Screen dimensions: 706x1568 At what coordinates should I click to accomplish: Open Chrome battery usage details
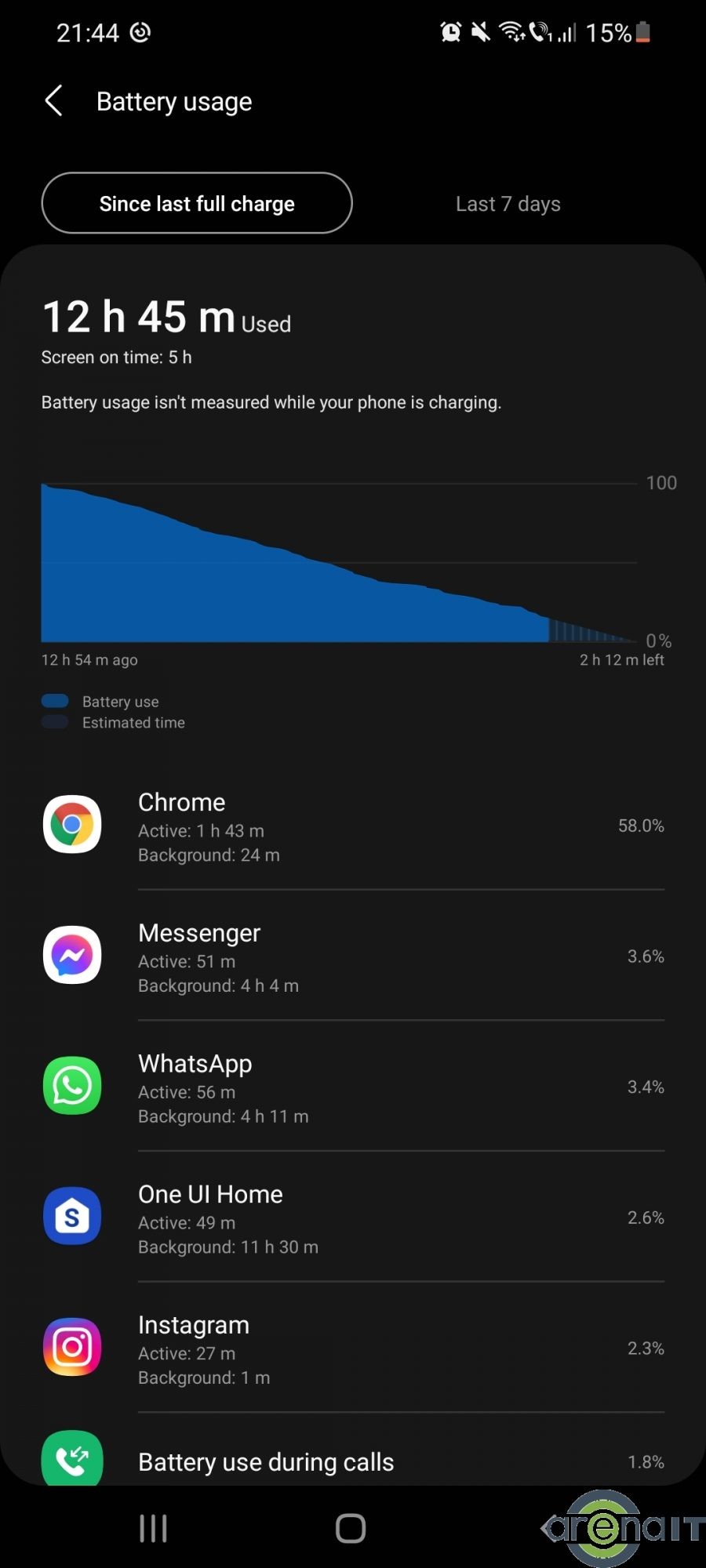coord(353,826)
